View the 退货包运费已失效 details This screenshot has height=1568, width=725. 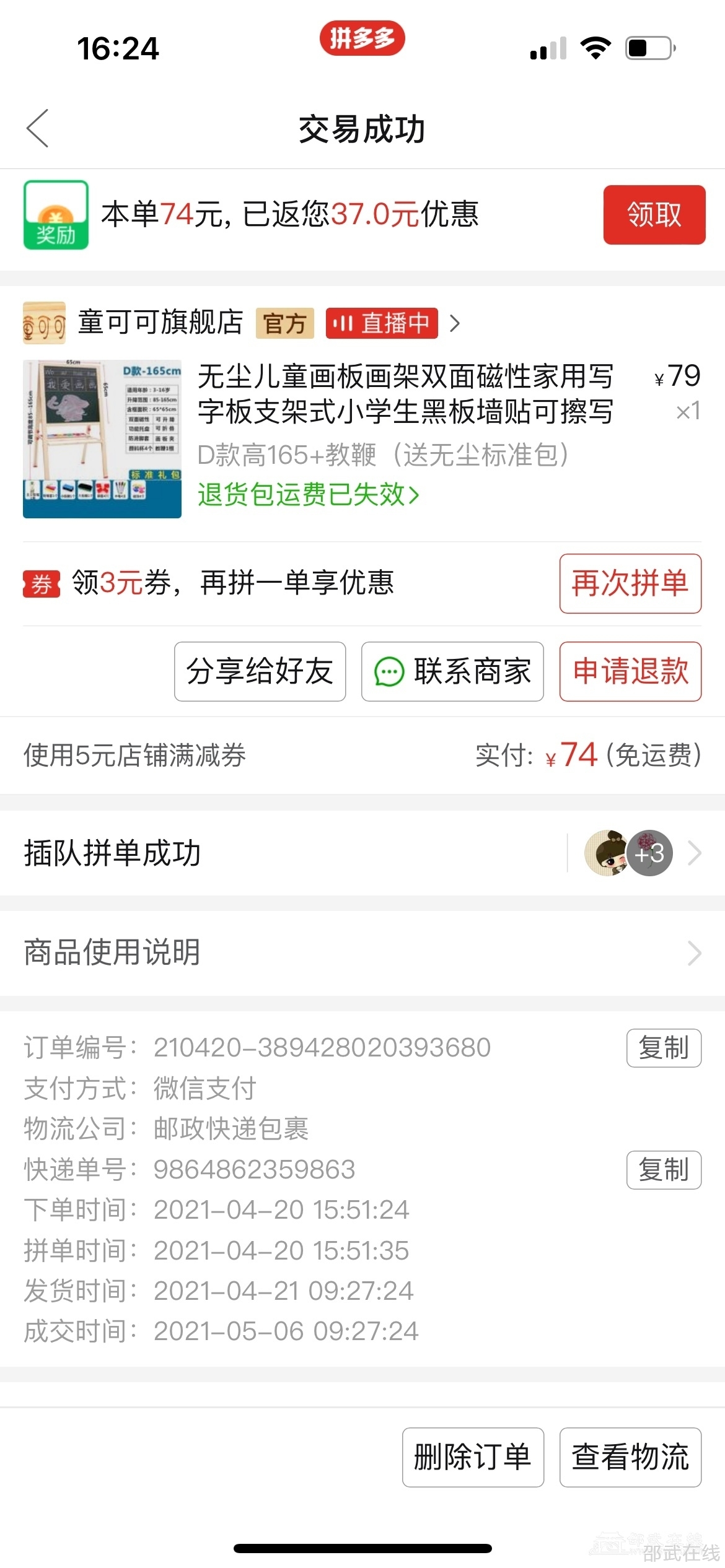(x=308, y=495)
